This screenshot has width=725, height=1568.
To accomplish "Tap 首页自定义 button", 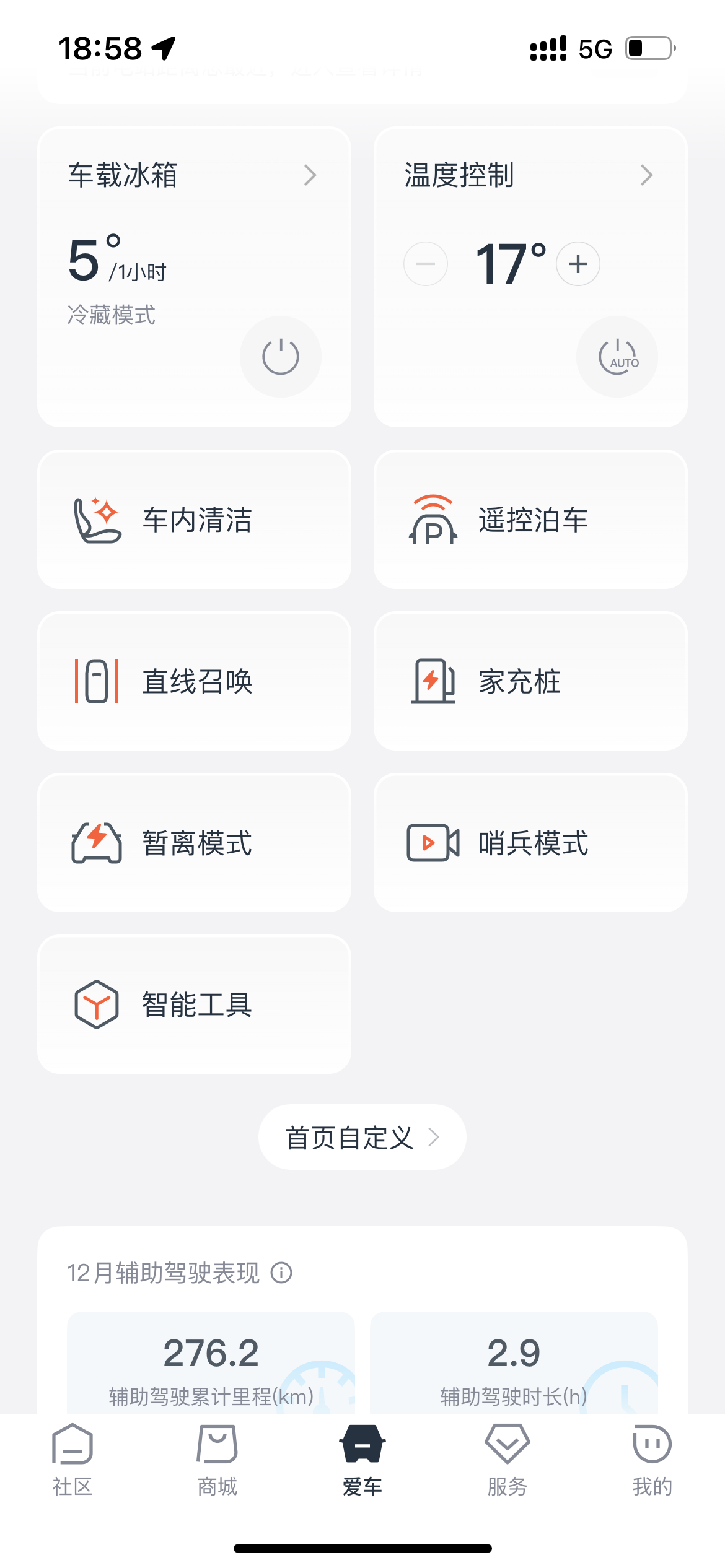I will pos(362,1137).
